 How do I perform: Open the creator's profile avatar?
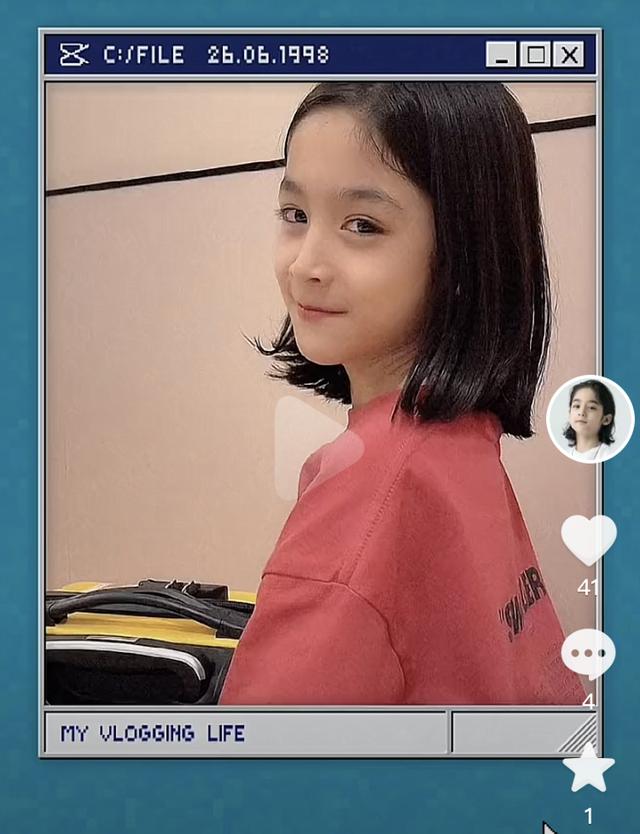pyautogui.click(x=590, y=420)
